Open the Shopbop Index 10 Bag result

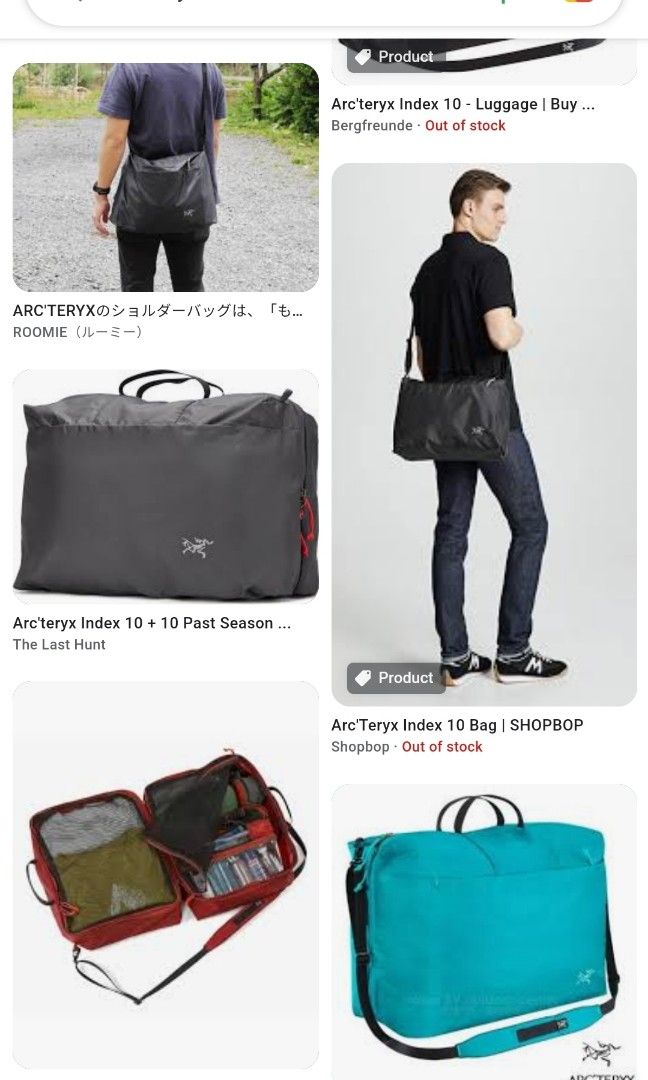point(483,435)
